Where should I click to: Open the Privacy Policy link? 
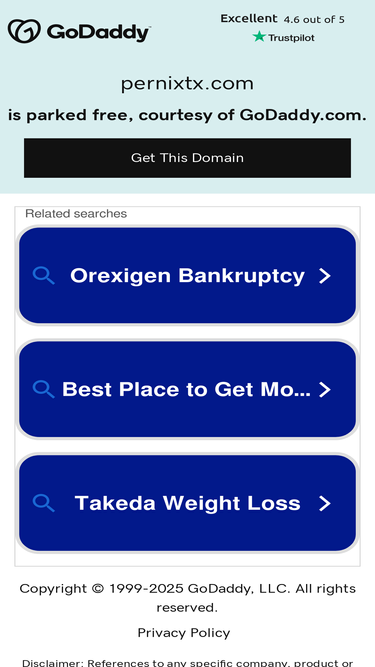184,633
